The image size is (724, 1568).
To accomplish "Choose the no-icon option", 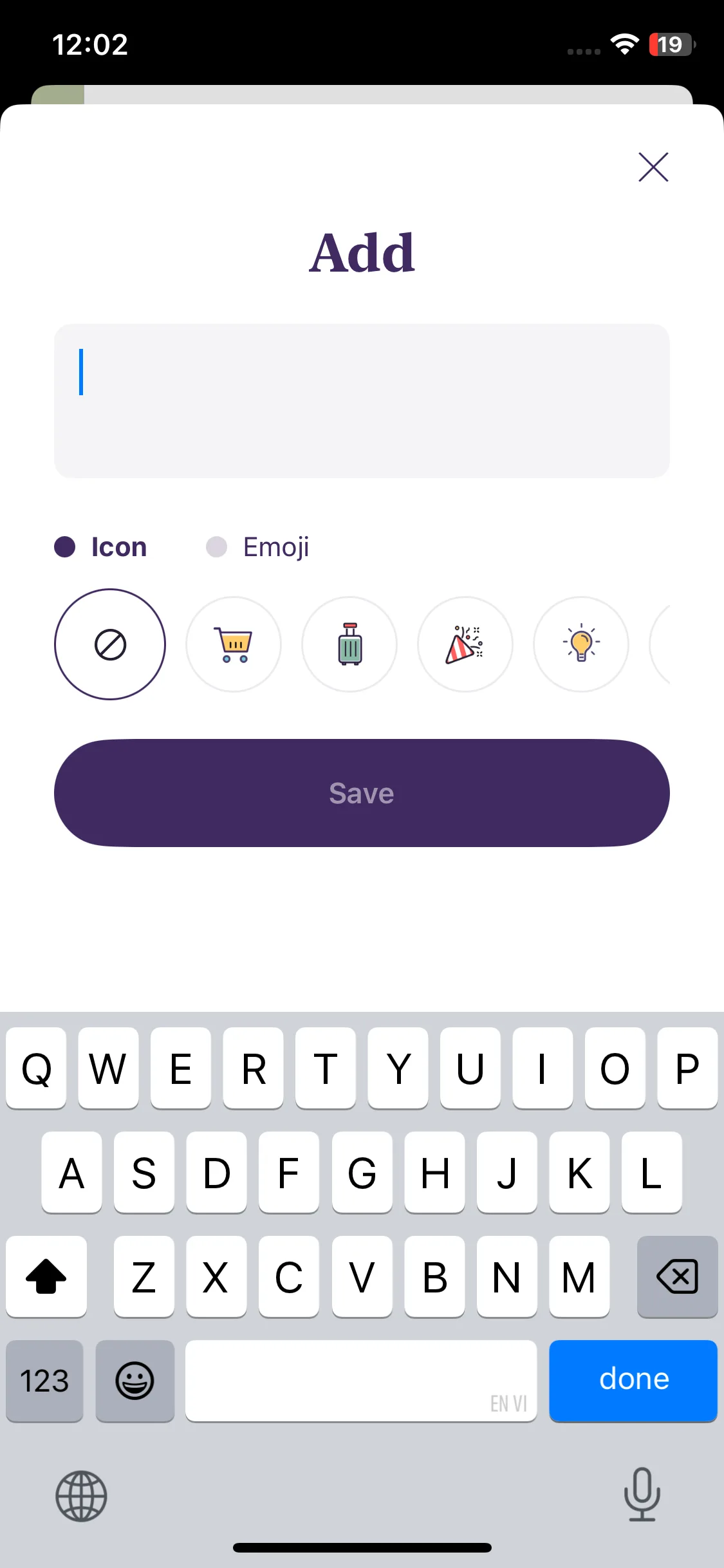I will pos(110,644).
